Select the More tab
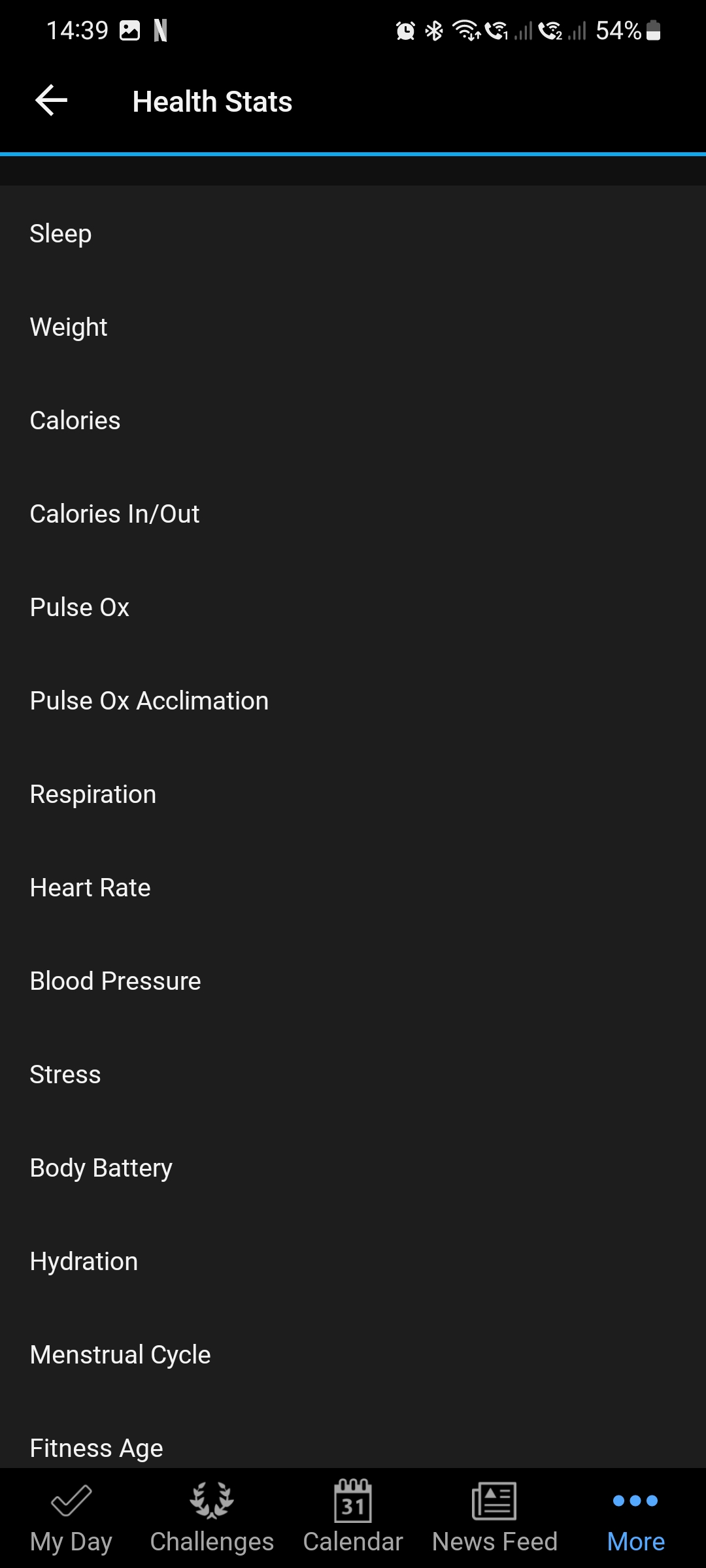The height and width of the screenshot is (1568, 706). click(x=635, y=1518)
